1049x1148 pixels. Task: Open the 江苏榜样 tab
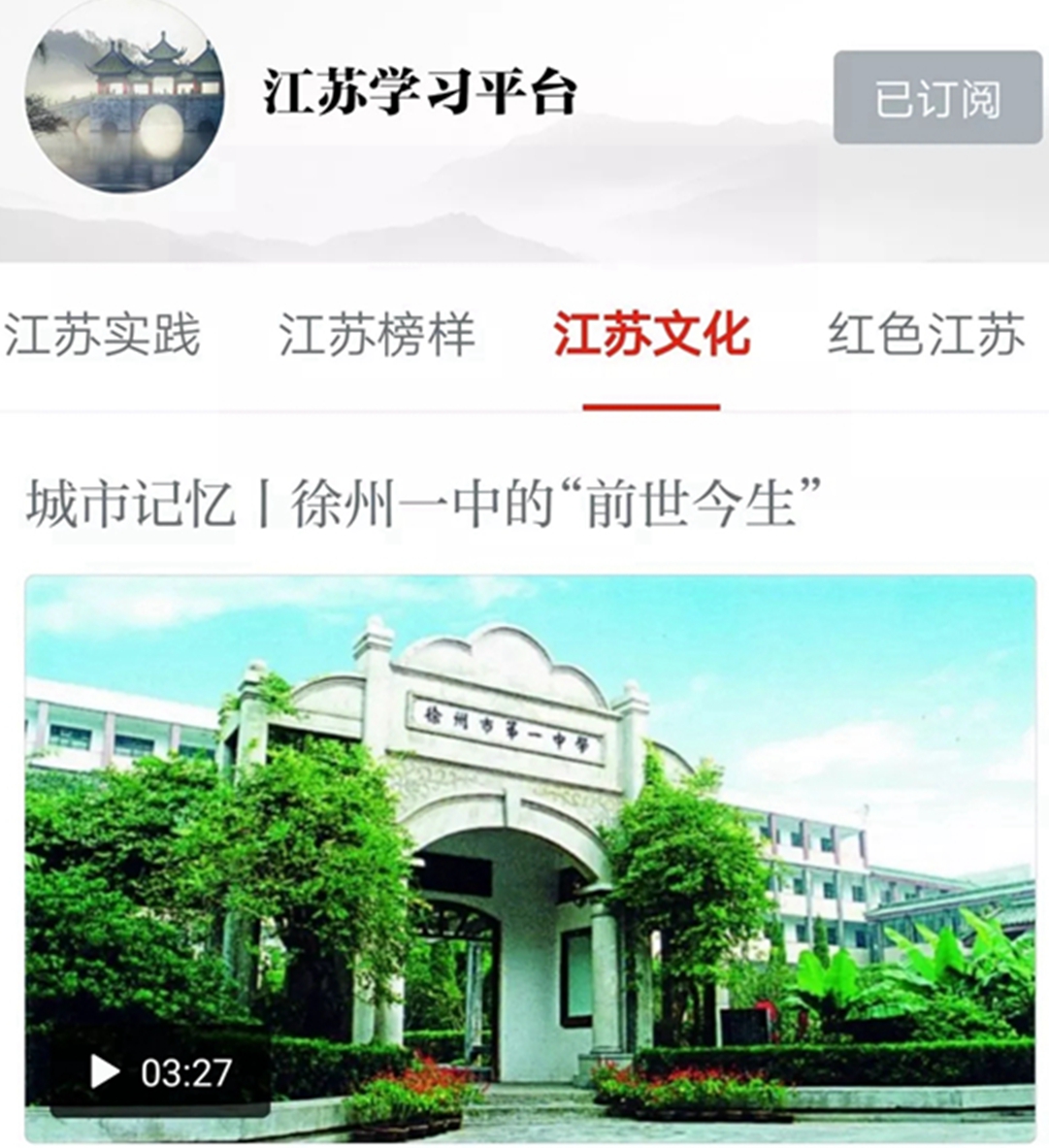pos(377,336)
